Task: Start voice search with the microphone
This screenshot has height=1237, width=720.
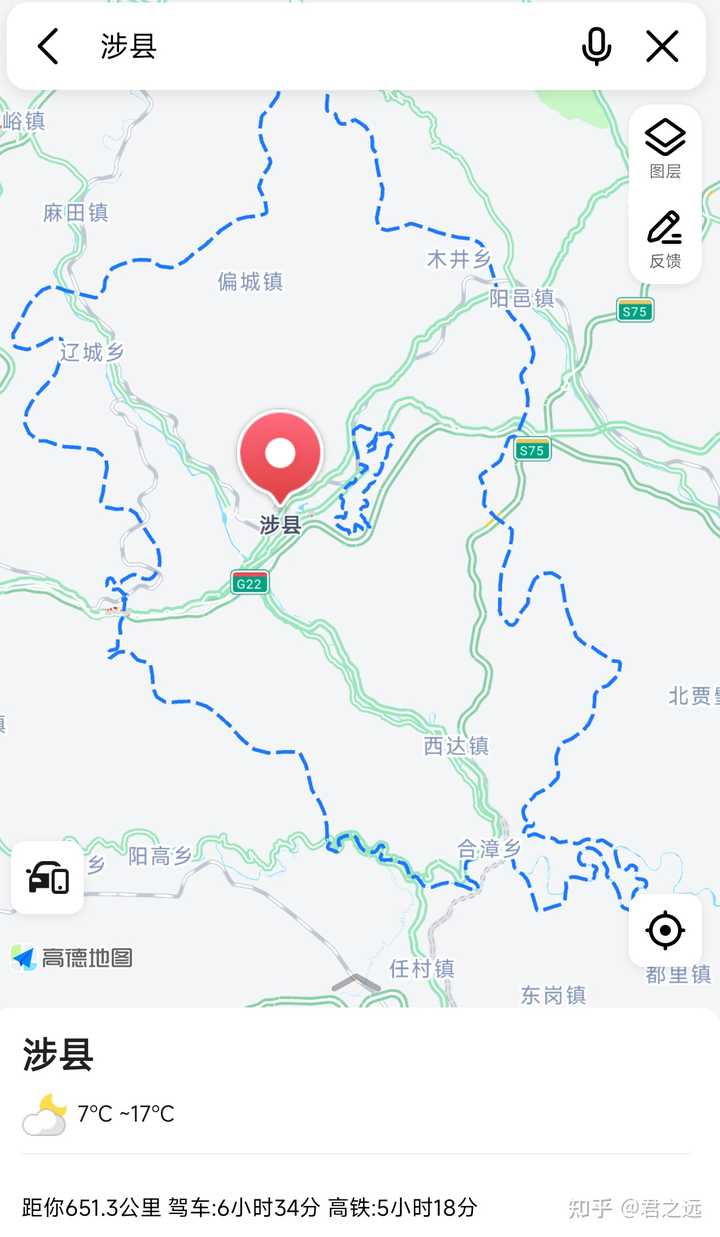Action: coord(596,47)
